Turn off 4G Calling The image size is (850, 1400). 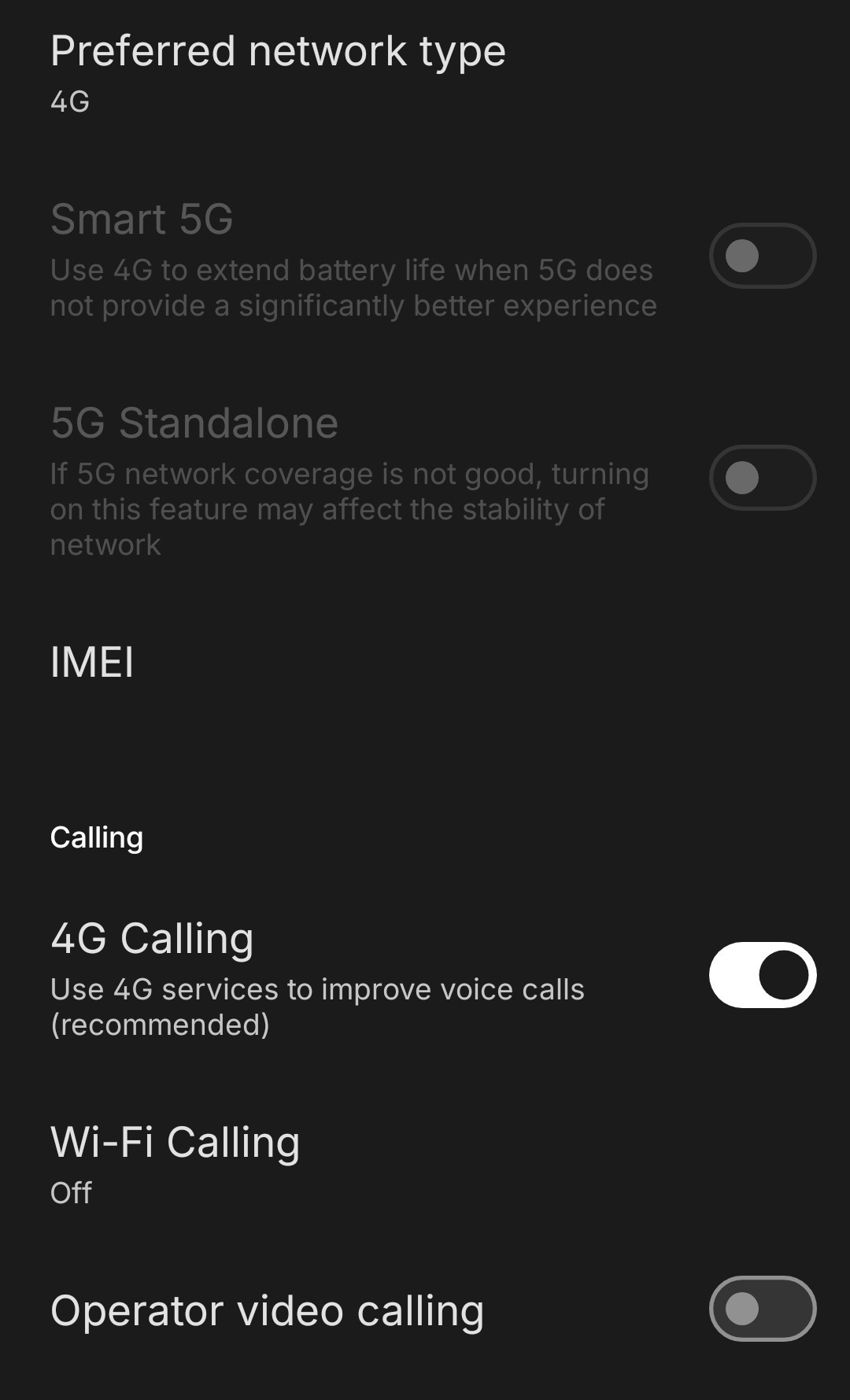point(762,975)
